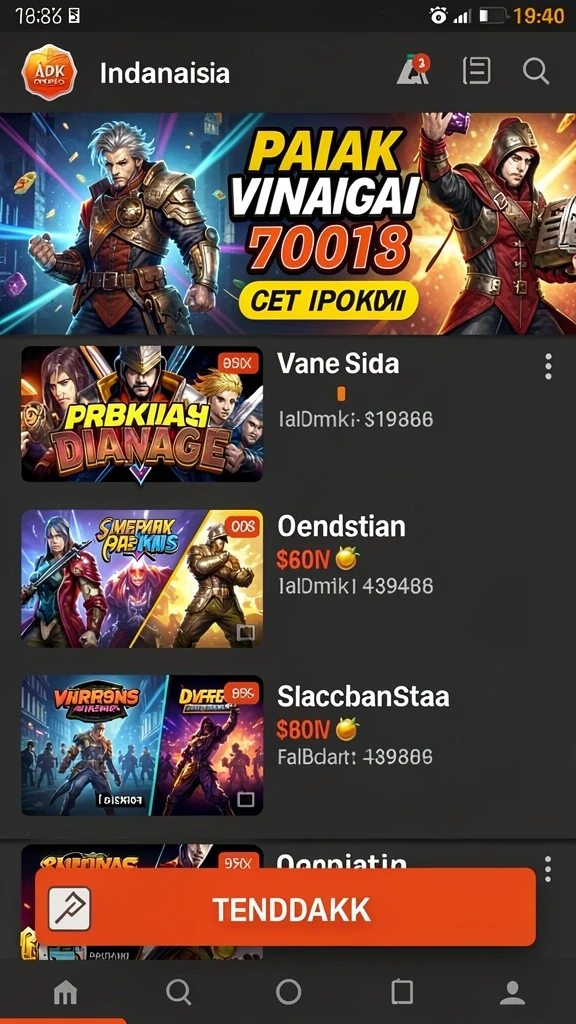The height and width of the screenshot is (1024, 576).
Task: Go to the Home tab
Action: pos(65,993)
